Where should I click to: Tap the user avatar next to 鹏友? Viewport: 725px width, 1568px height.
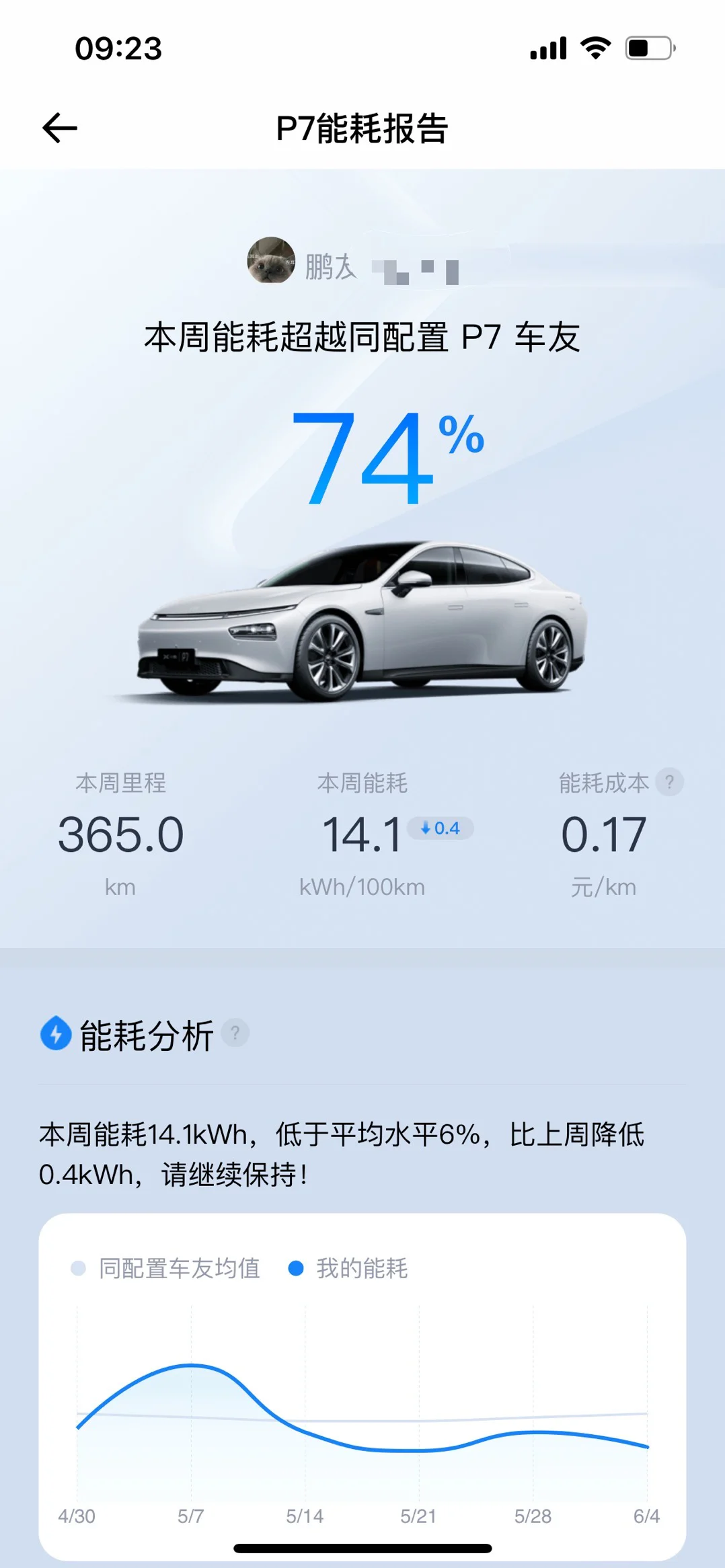271,260
